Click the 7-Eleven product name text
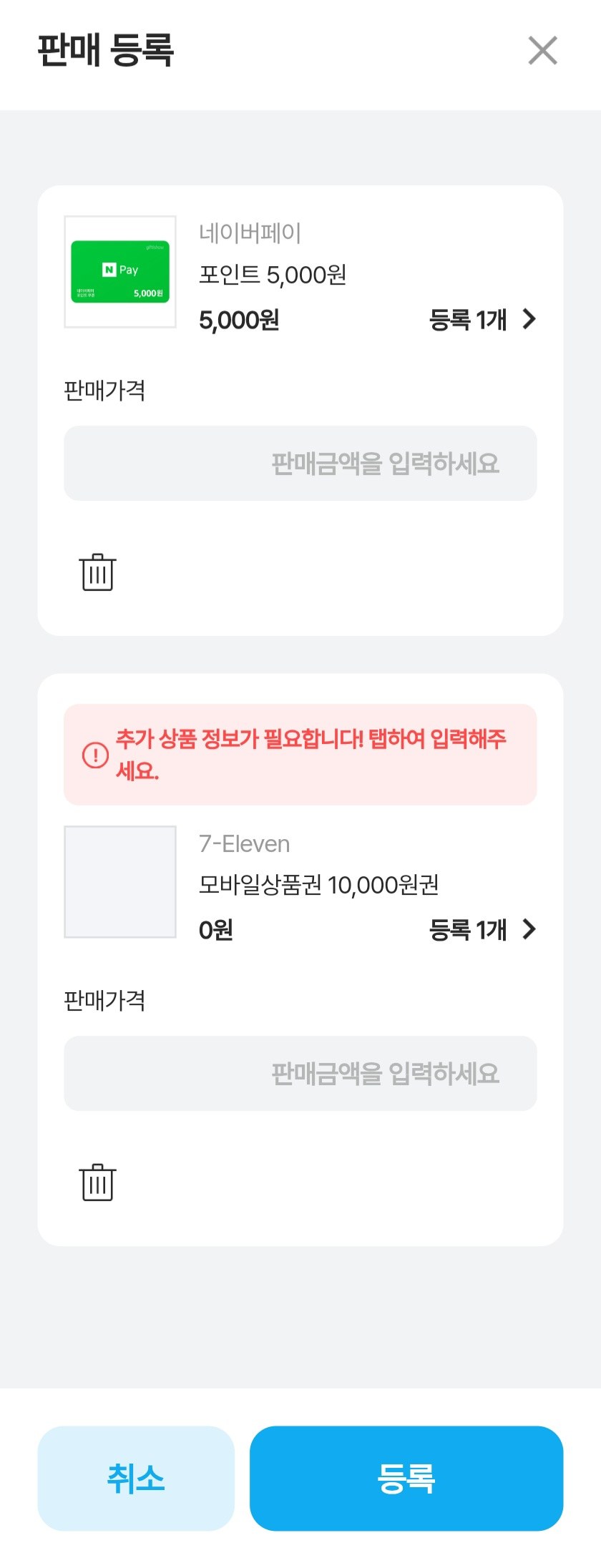Viewport: 601px width, 1568px height. pos(244,843)
